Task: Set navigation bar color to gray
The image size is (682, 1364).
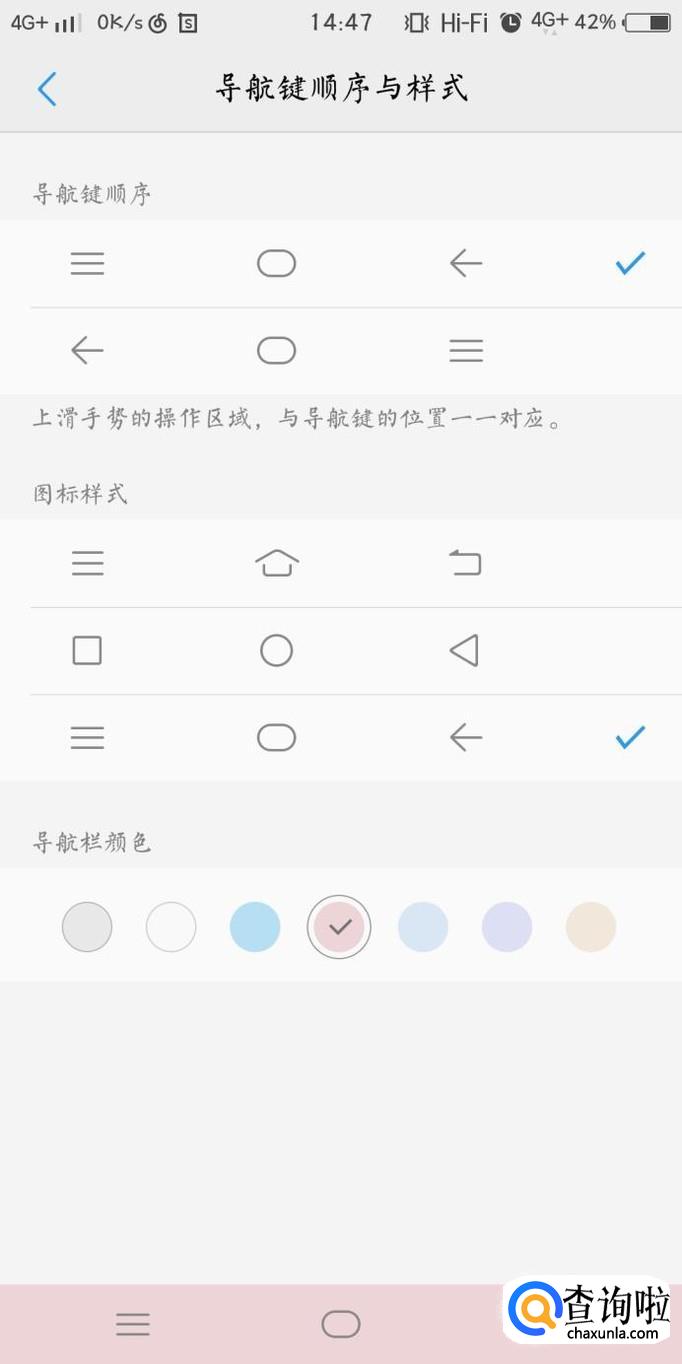Action: (87, 926)
